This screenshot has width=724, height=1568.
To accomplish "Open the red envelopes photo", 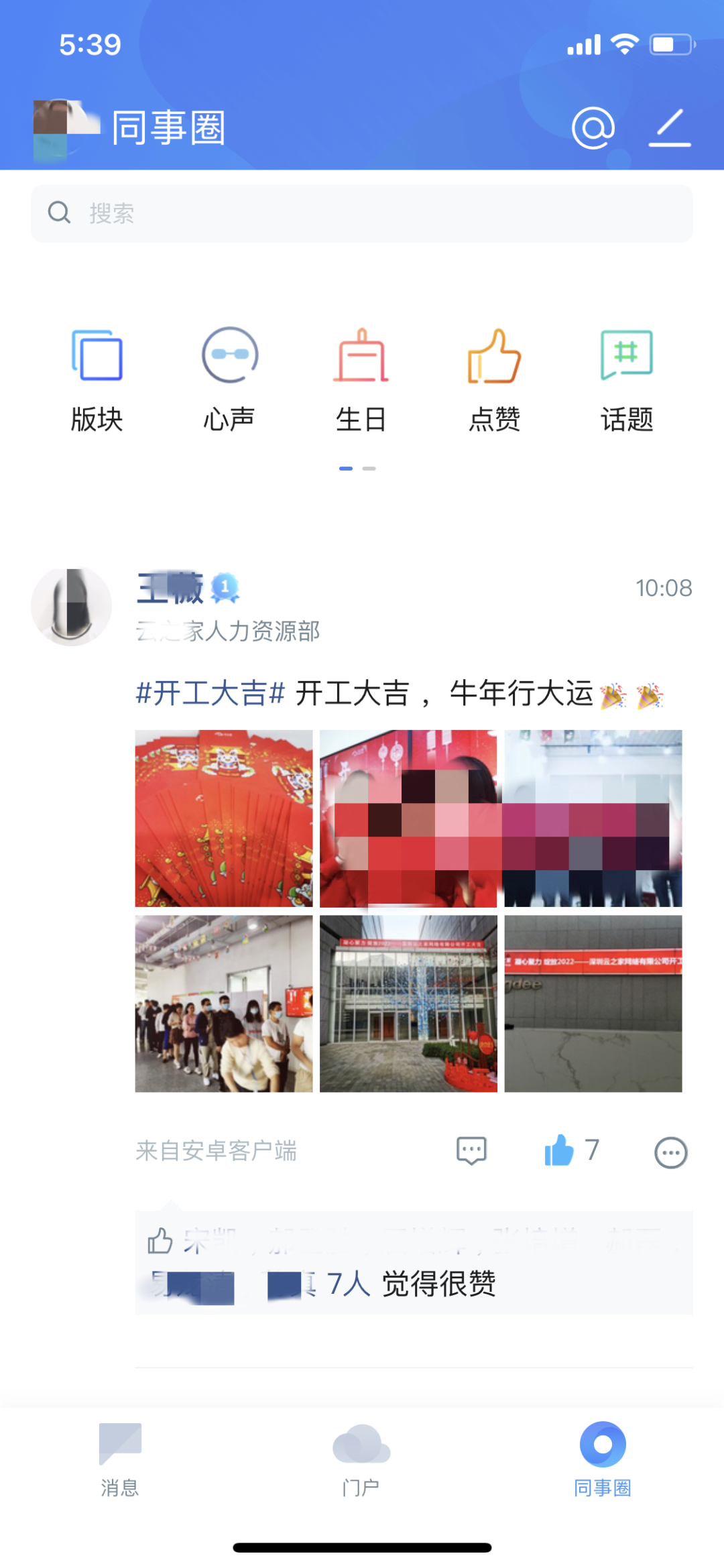I will (x=224, y=819).
